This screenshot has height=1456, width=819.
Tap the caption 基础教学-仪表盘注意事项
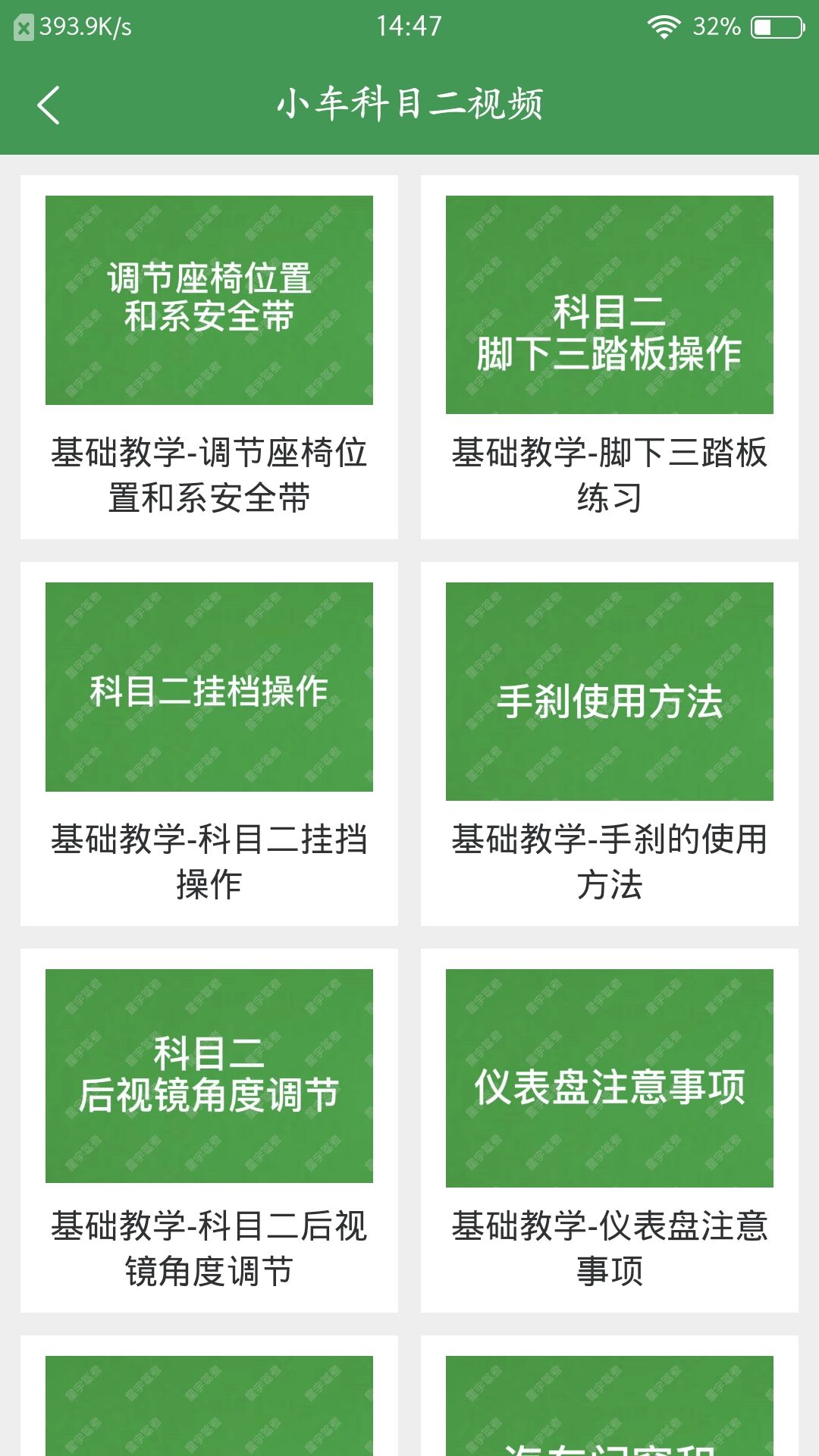tap(610, 1245)
